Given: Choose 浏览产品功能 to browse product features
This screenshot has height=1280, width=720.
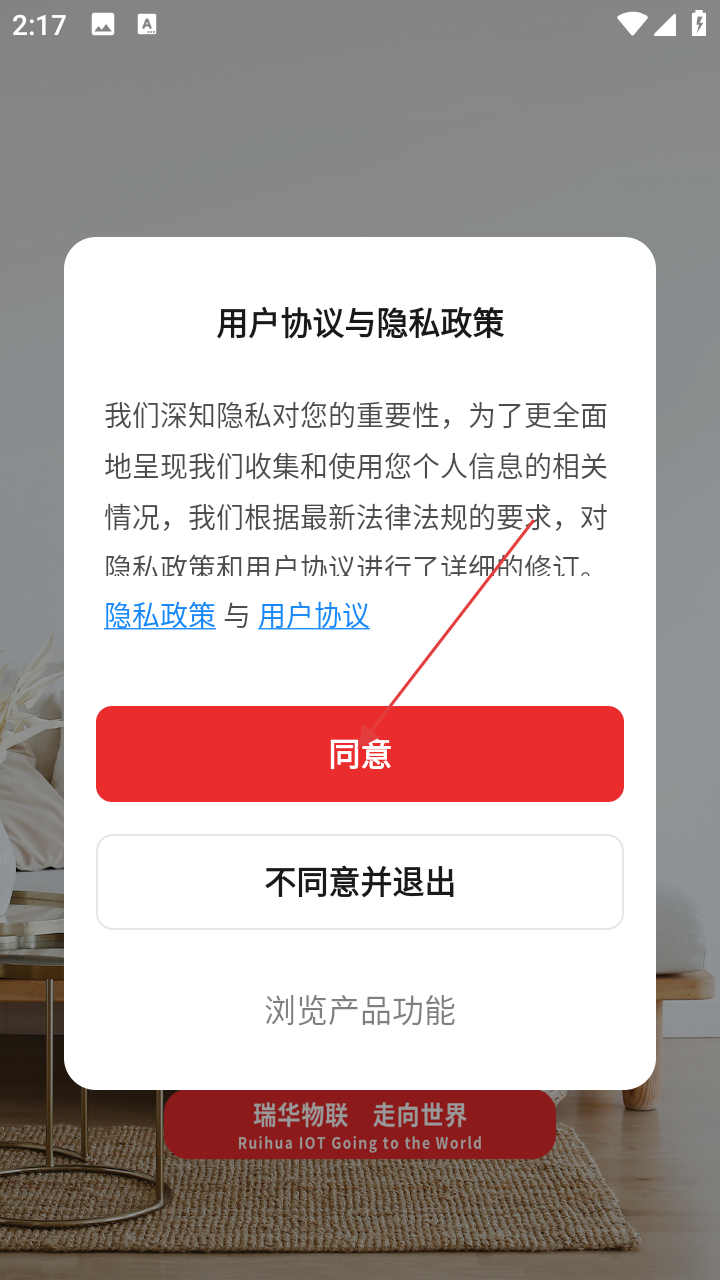Looking at the screenshot, I should click(x=360, y=1010).
